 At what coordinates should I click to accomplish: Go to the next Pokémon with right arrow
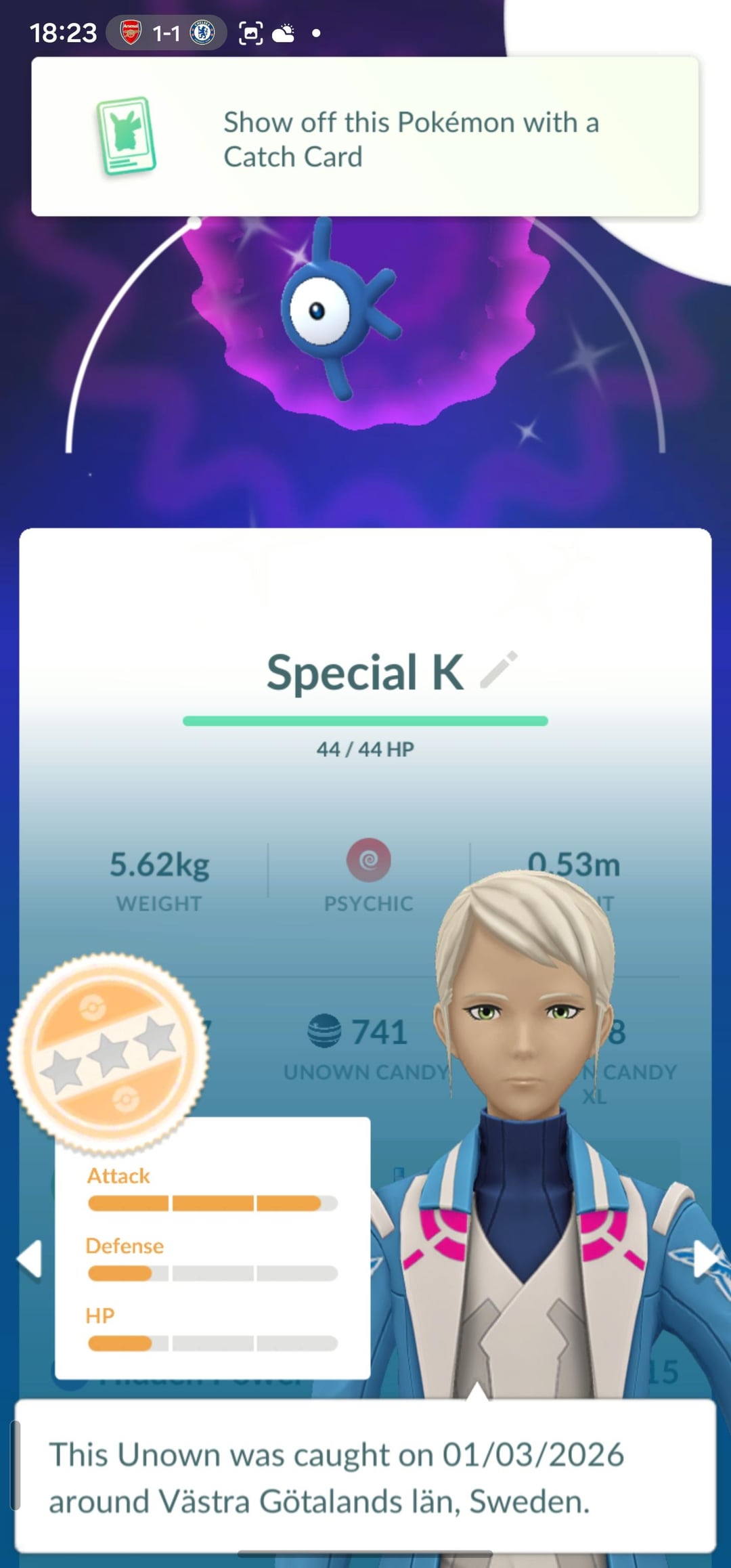pyautogui.click(x=704, y=1260)
